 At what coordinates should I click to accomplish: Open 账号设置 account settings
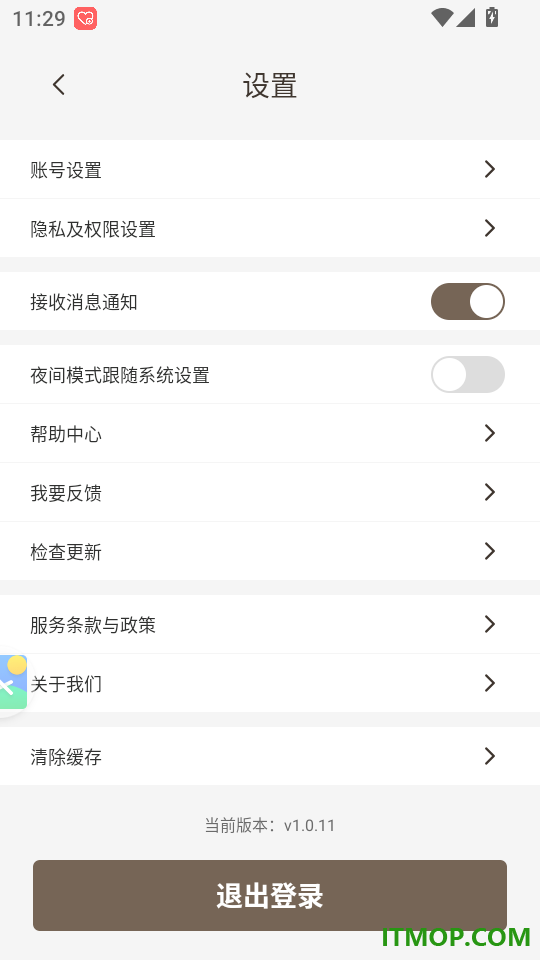(270, 169)
